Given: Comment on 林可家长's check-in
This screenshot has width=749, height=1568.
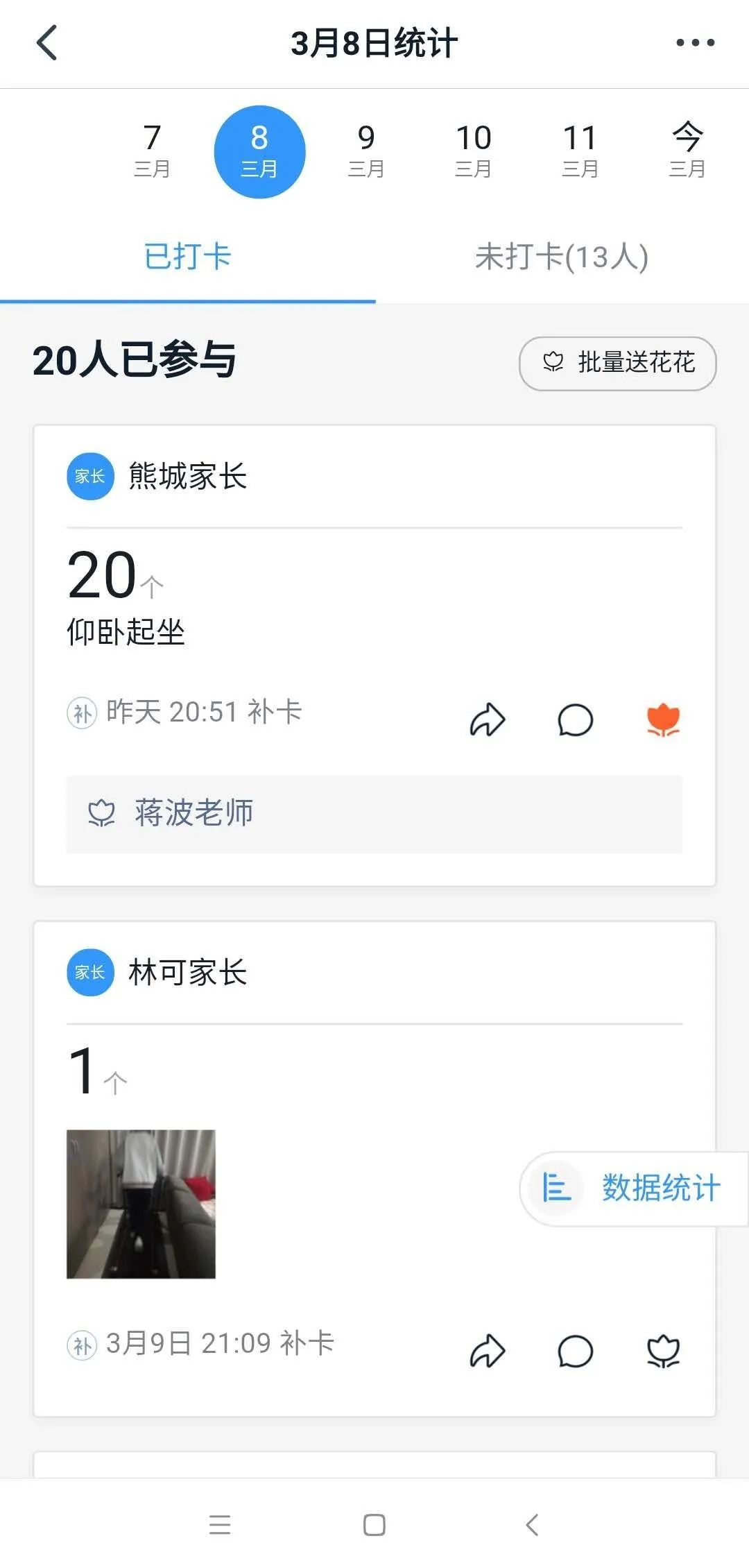Looking at the screenshot, I should click(x=576, y=1351).
